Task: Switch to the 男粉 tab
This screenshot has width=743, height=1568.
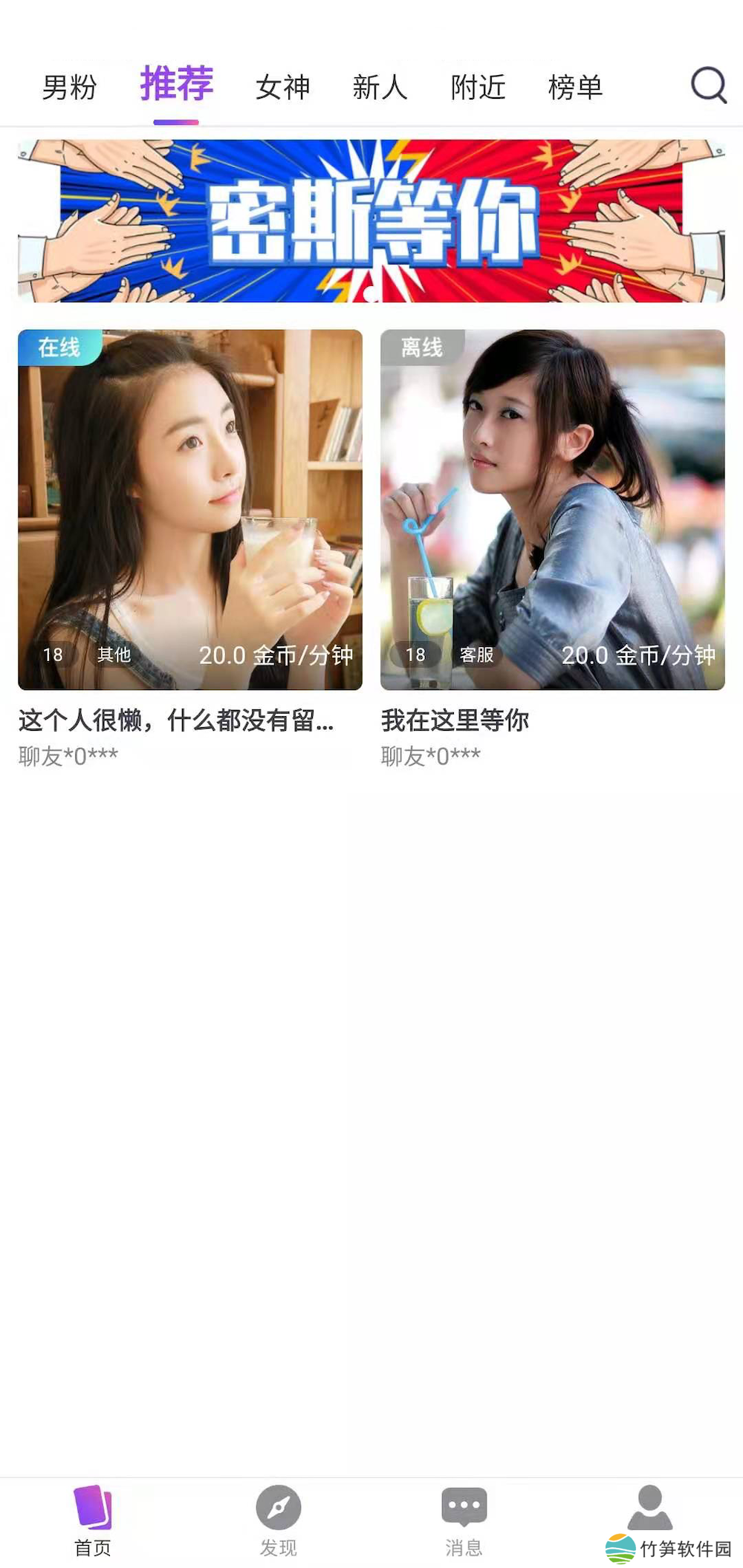Action: tap(70, 88)
